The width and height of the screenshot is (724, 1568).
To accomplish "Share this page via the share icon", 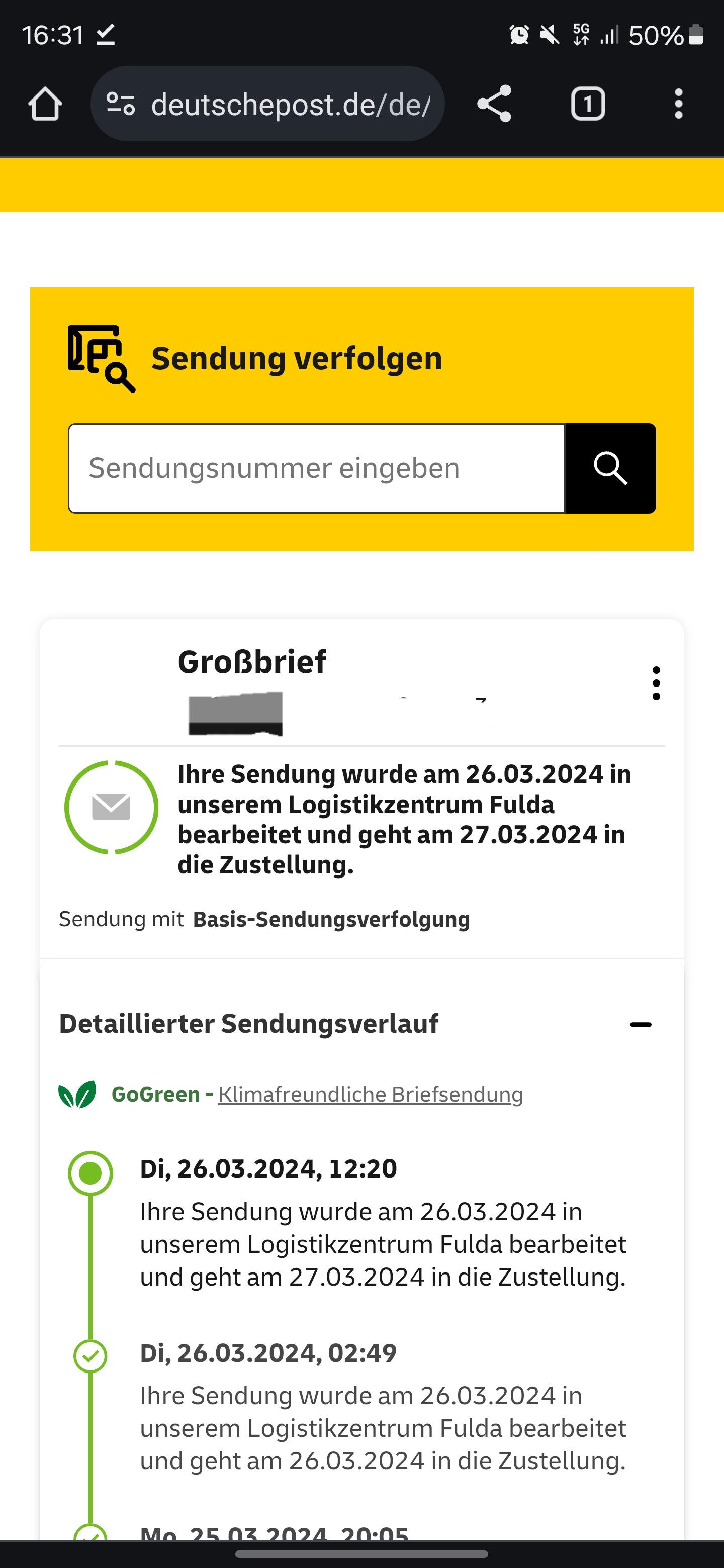I will (x=494, y=104).
